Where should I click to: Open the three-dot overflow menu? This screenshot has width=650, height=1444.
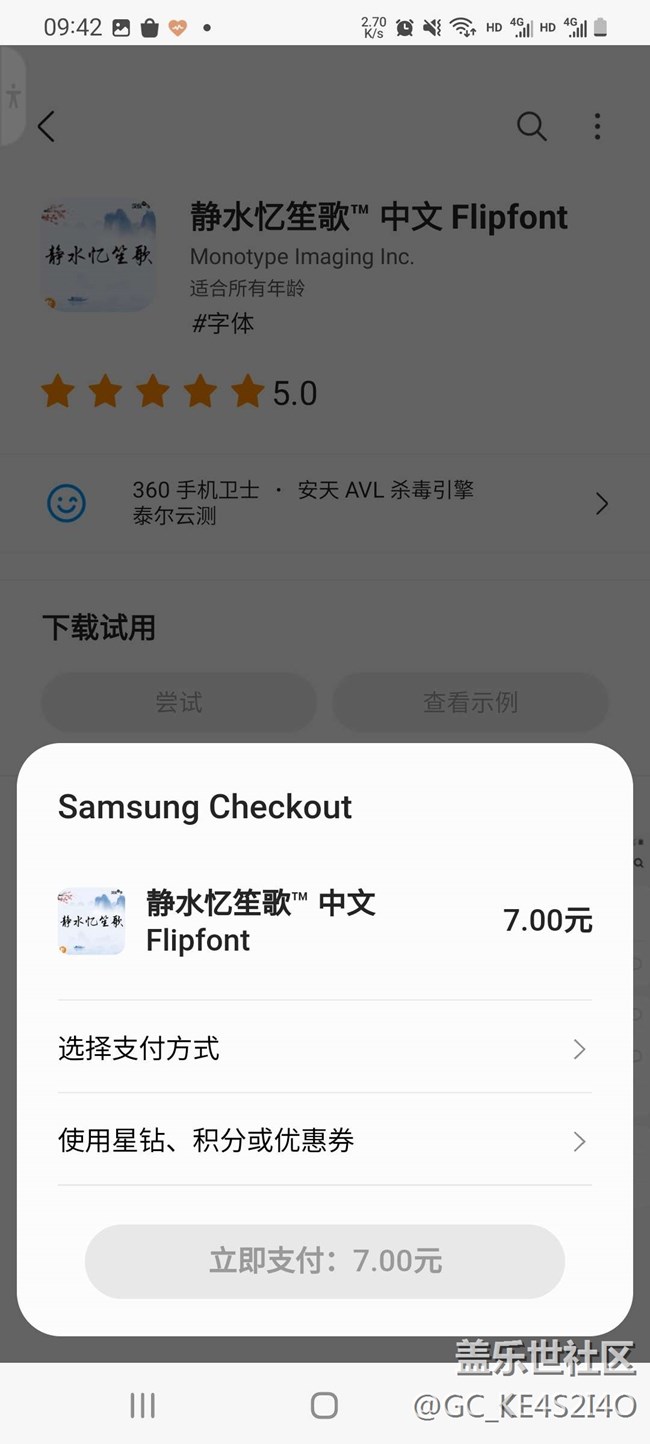(x=597, y=127)
